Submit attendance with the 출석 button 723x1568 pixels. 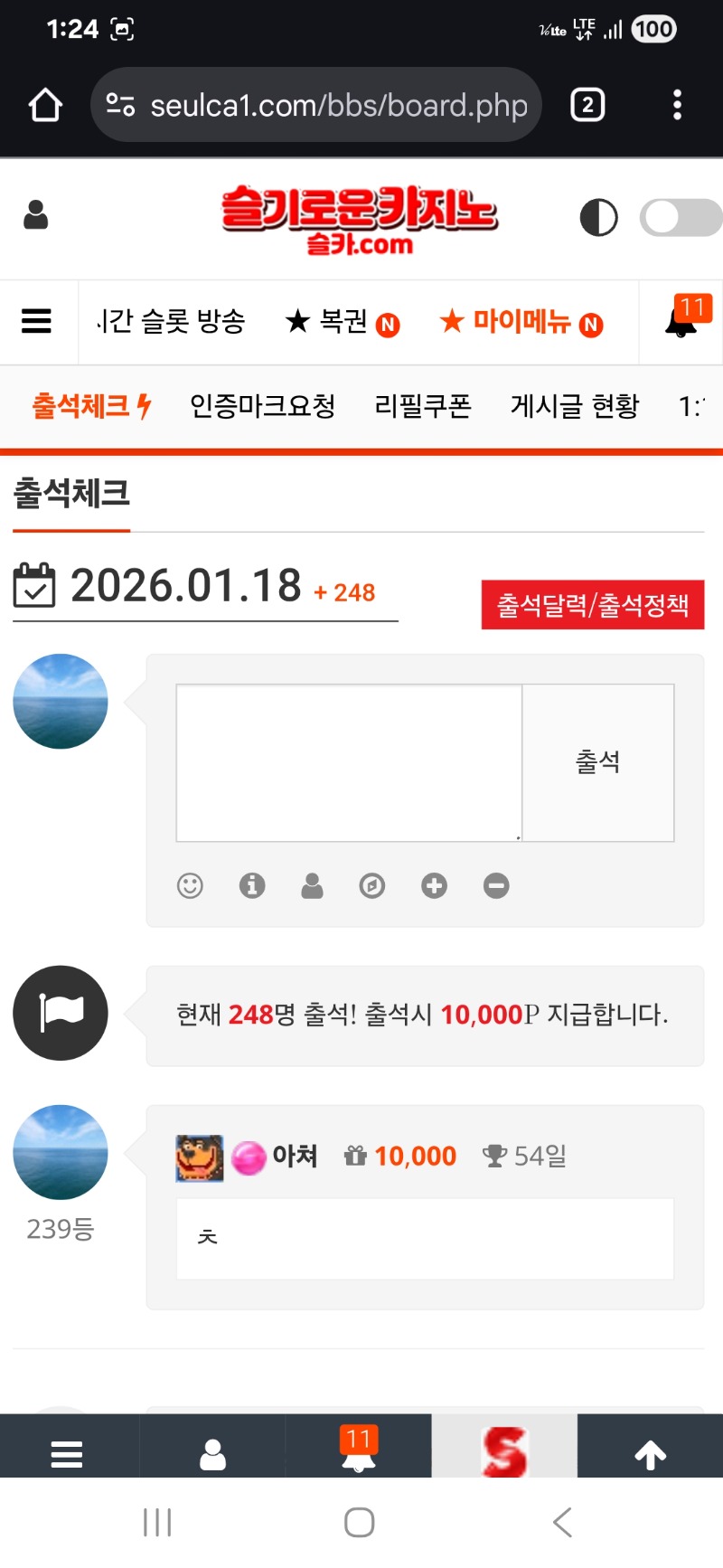click(598, 762)
